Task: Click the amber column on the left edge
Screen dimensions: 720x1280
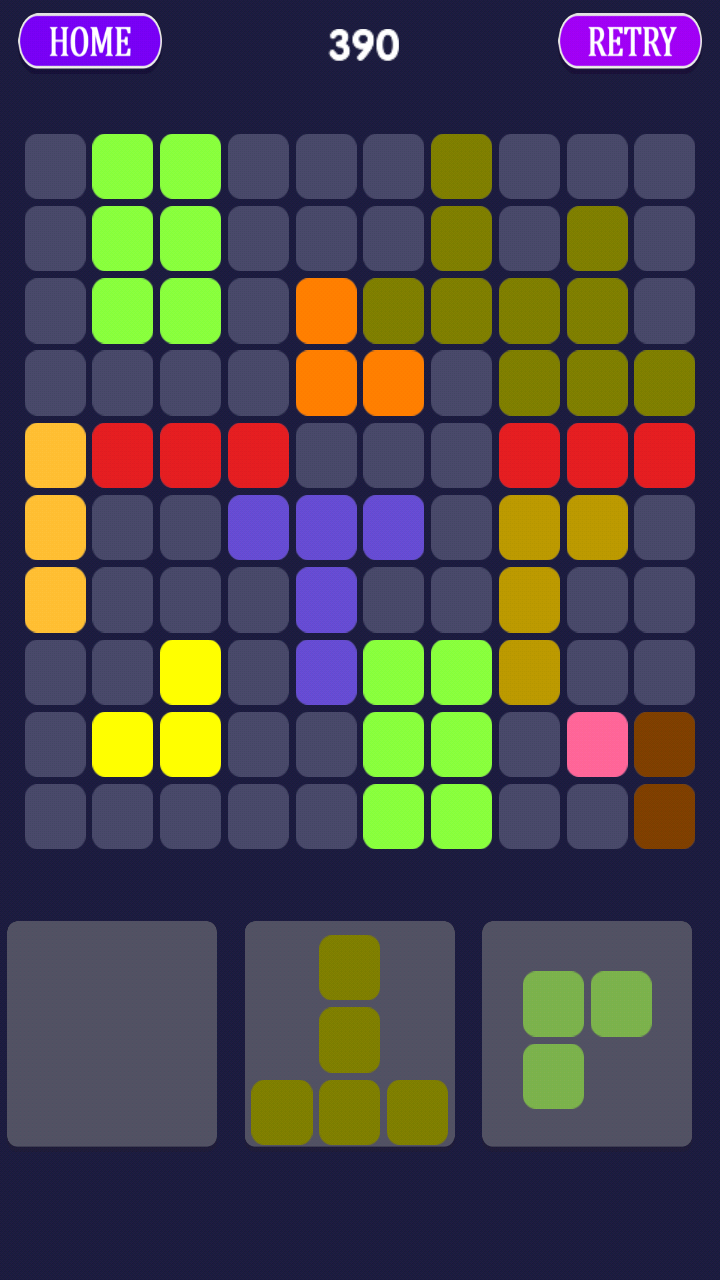Action: tap(54, 527)
